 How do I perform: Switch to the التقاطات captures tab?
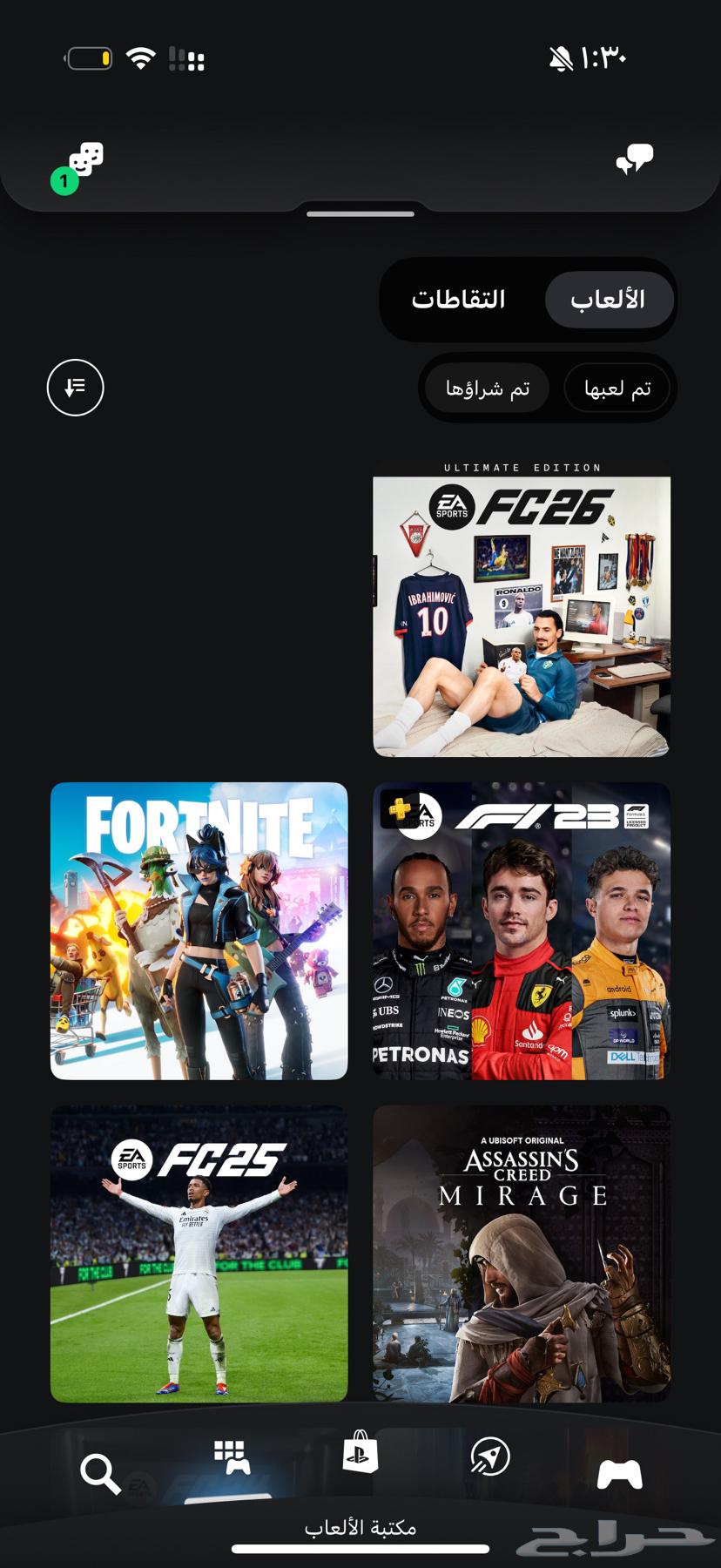click(x=459, y=299)
